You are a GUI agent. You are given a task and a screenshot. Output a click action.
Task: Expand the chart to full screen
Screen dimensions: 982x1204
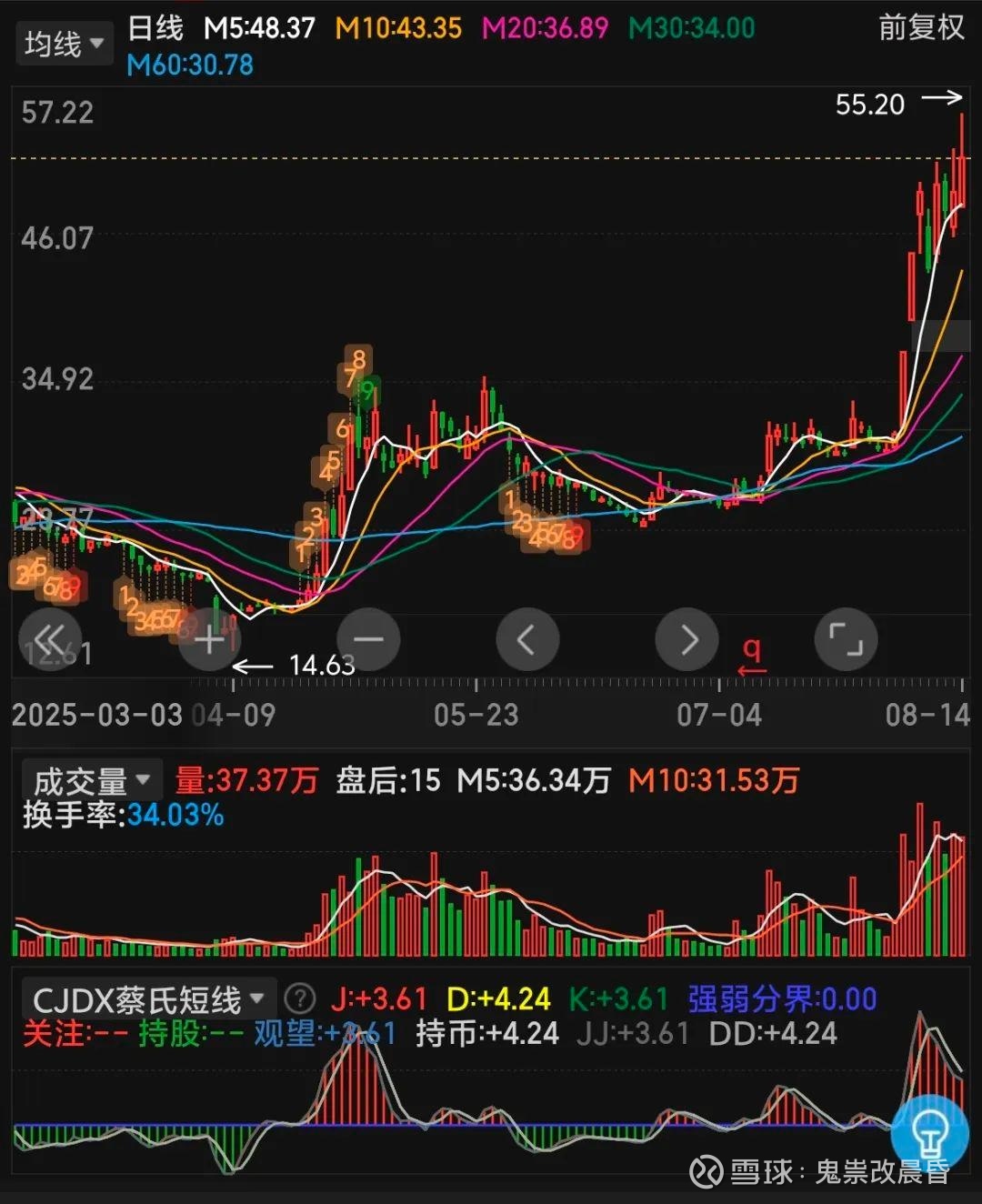[846, 639]
